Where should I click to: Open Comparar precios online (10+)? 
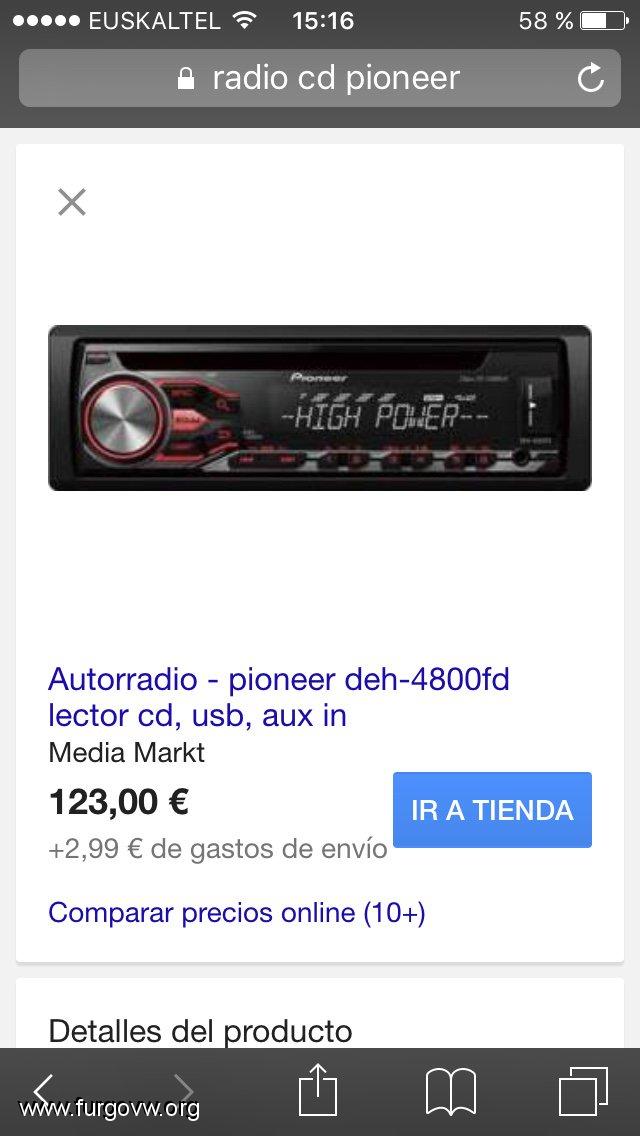click(237, 913)
